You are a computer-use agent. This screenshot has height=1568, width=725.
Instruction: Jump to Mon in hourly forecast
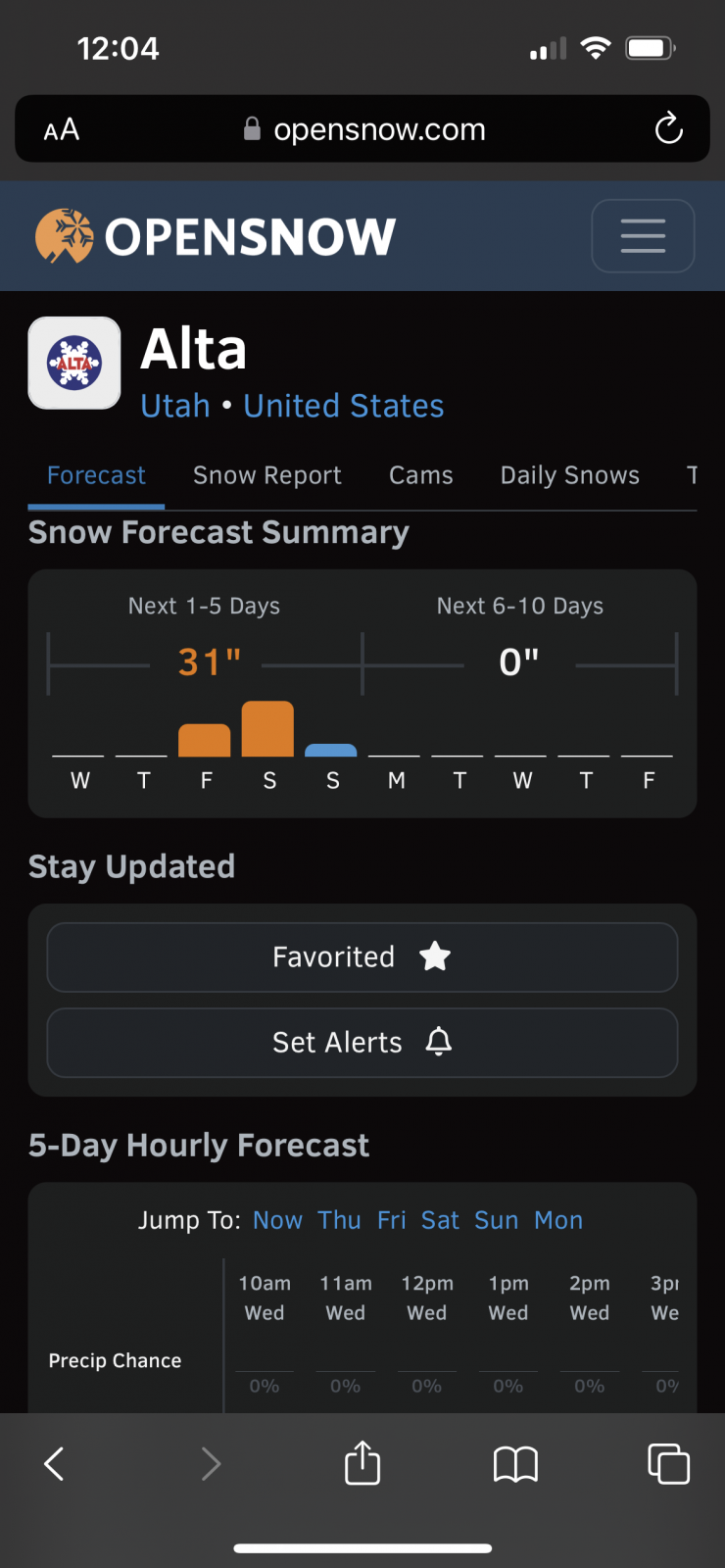[x=558, y=1220]
